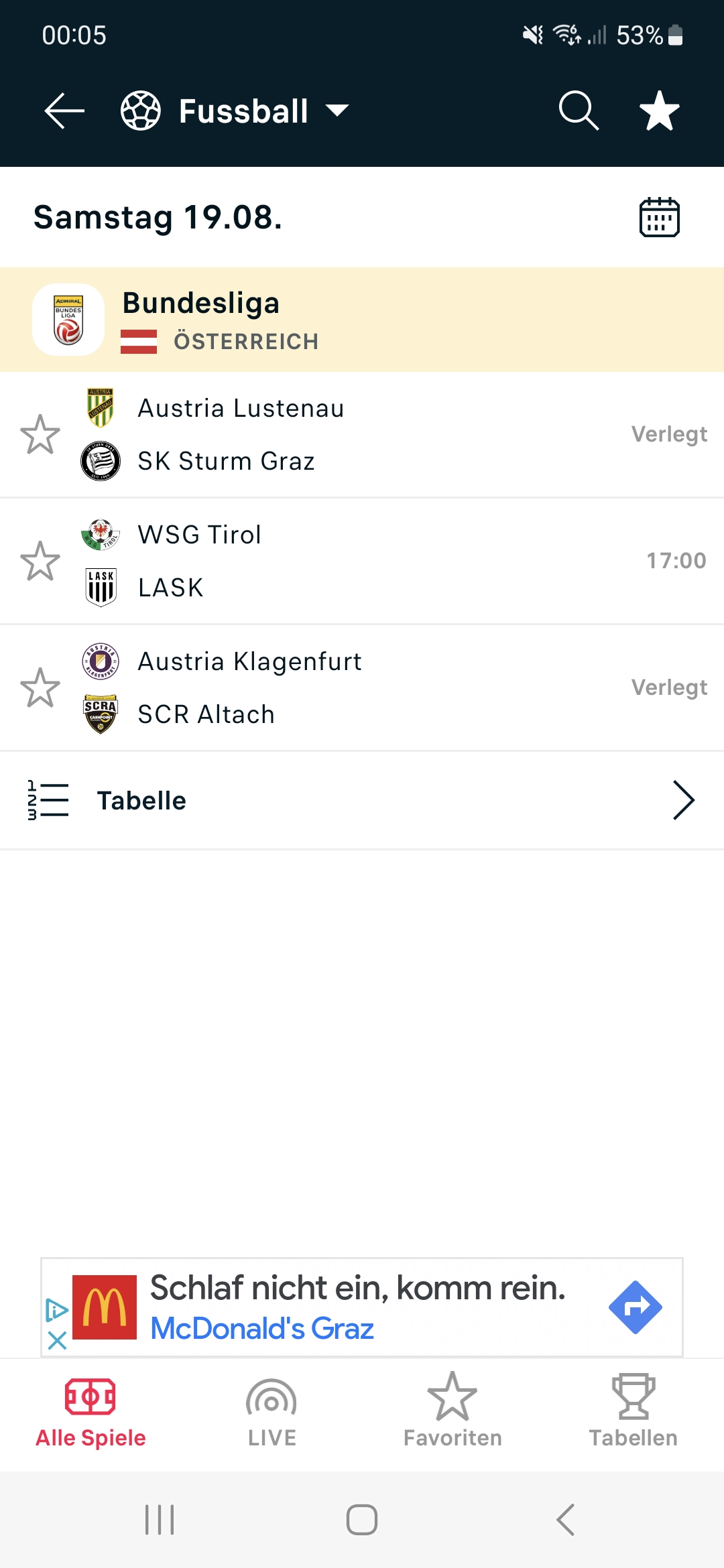Favorite the Austria Klagenfurt vs SCR Altach match
This screenshot has width=724, height=1568.
point(40,688)
